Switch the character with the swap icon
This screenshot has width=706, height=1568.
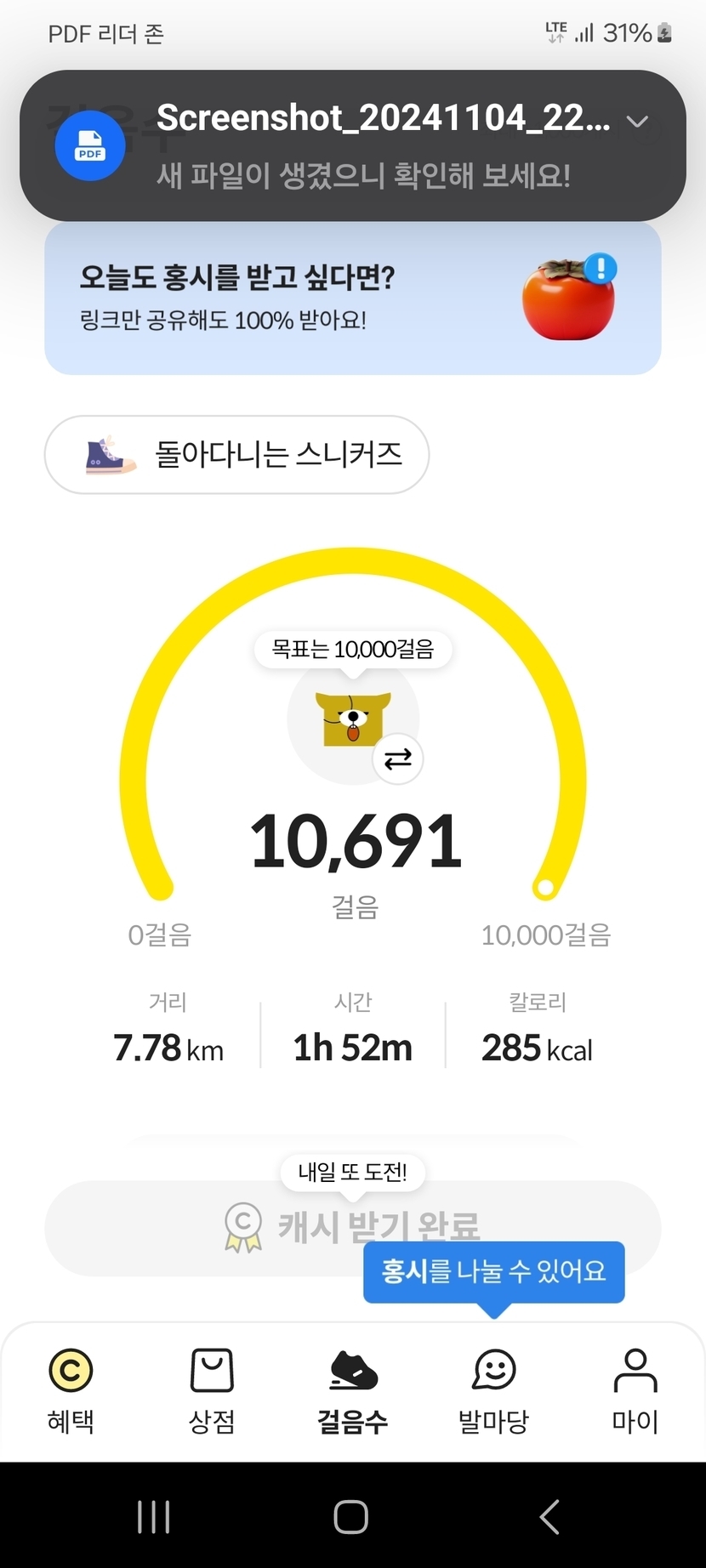pos(397,758)
